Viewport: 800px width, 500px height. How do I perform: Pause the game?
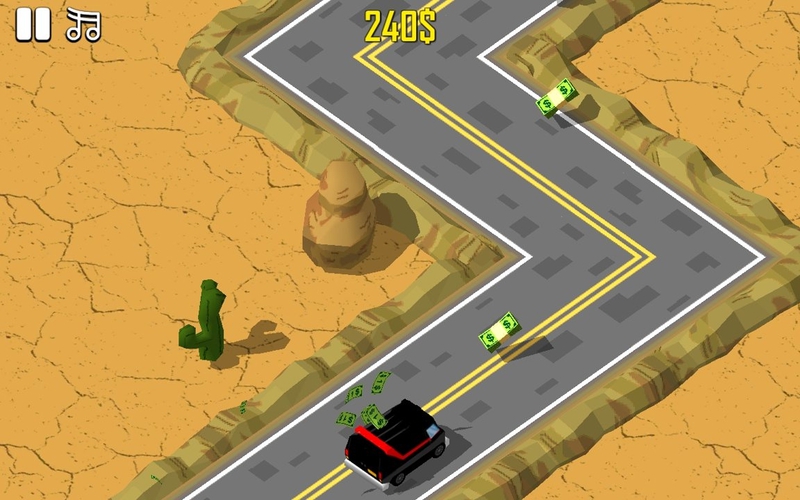(x=32, y=25)
